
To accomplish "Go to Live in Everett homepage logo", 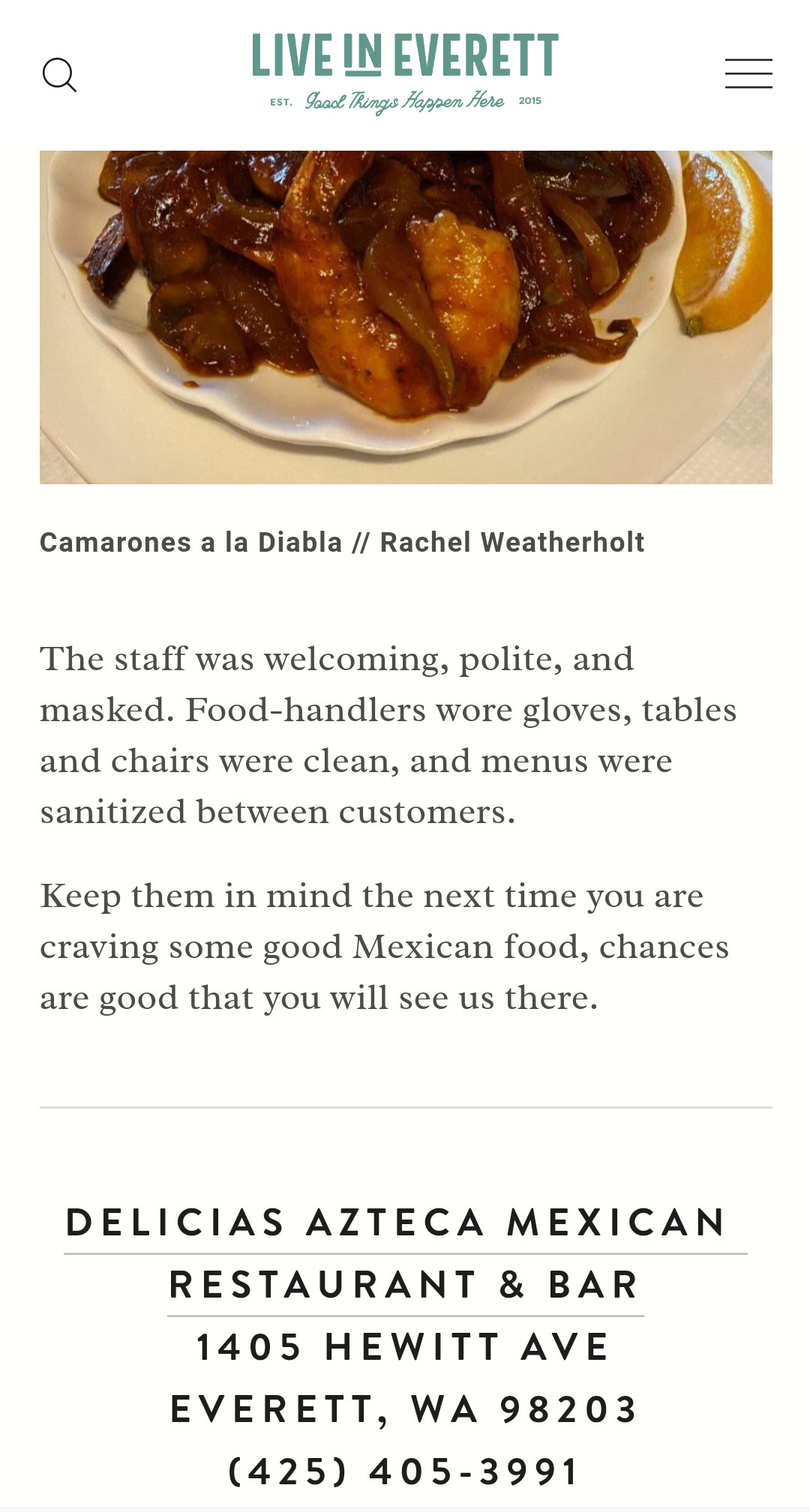I will (x=405, y=72).
